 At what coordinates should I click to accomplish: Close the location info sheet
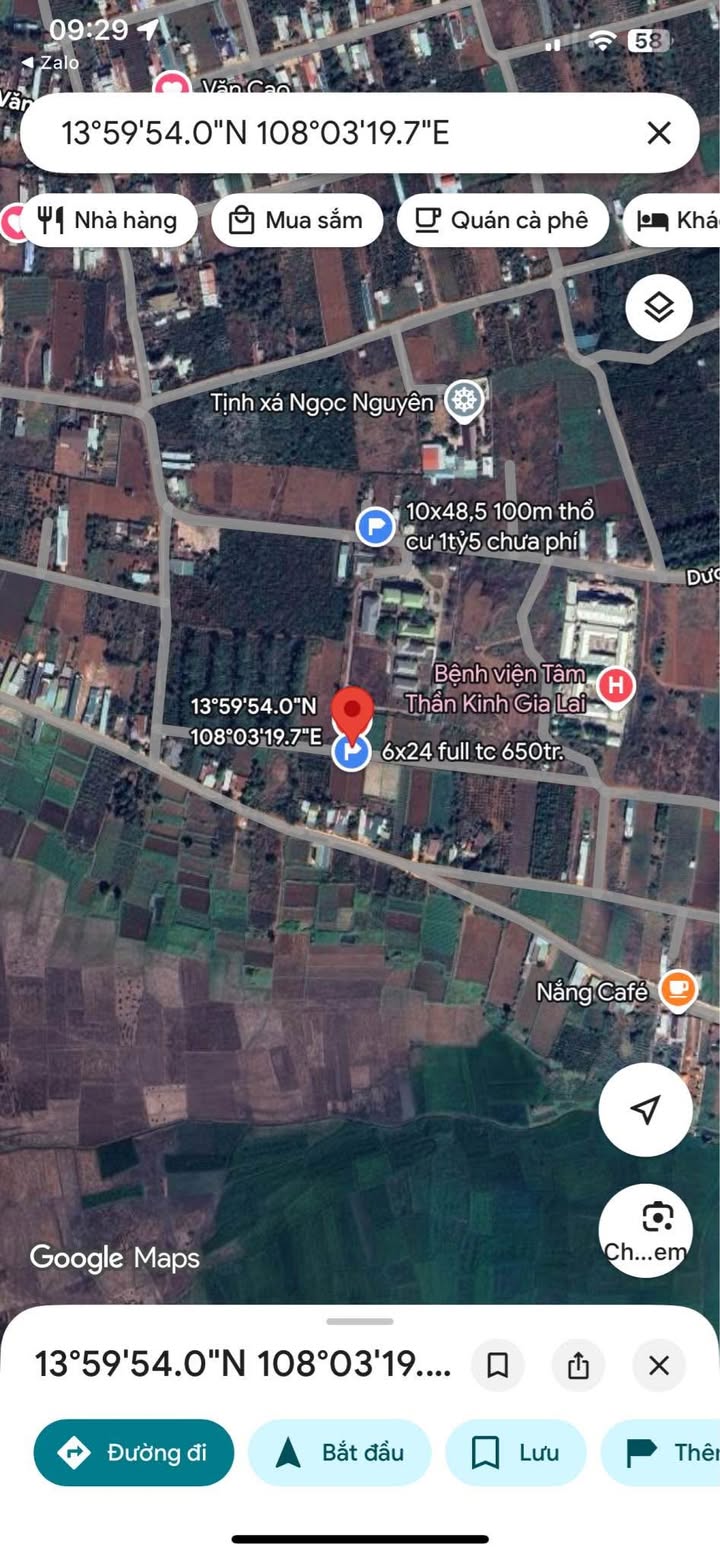(659, 1365)
